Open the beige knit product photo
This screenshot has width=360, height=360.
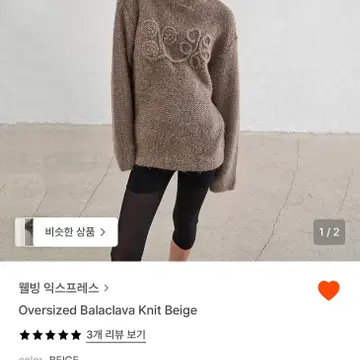pyautogui.click(x=180, y=130)
